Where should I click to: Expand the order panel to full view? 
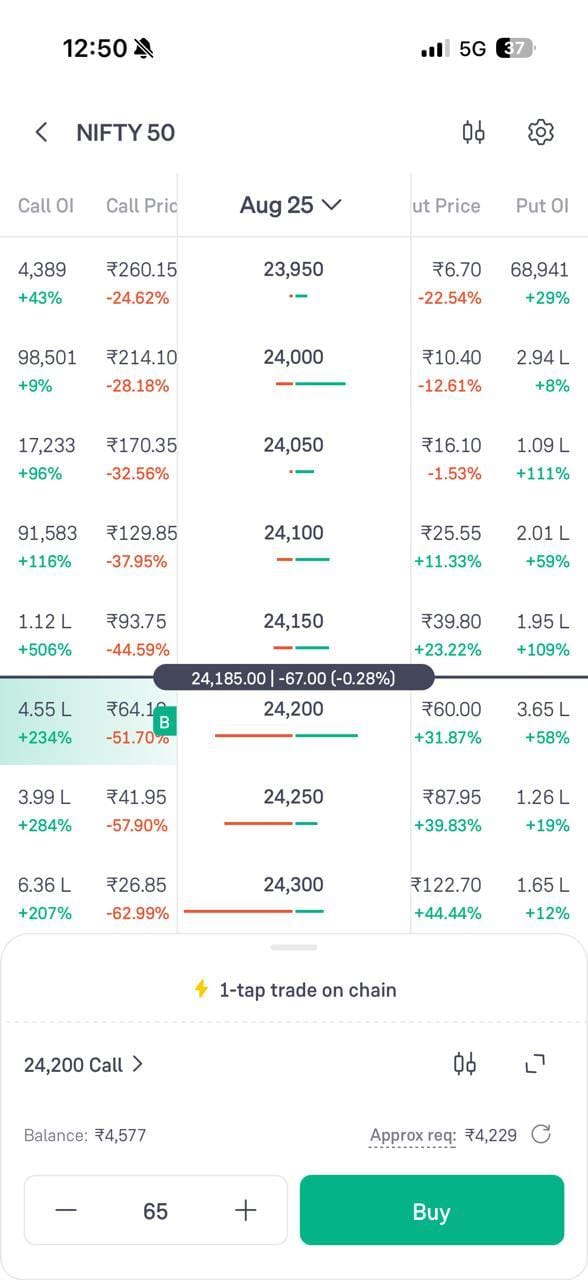536,1064
